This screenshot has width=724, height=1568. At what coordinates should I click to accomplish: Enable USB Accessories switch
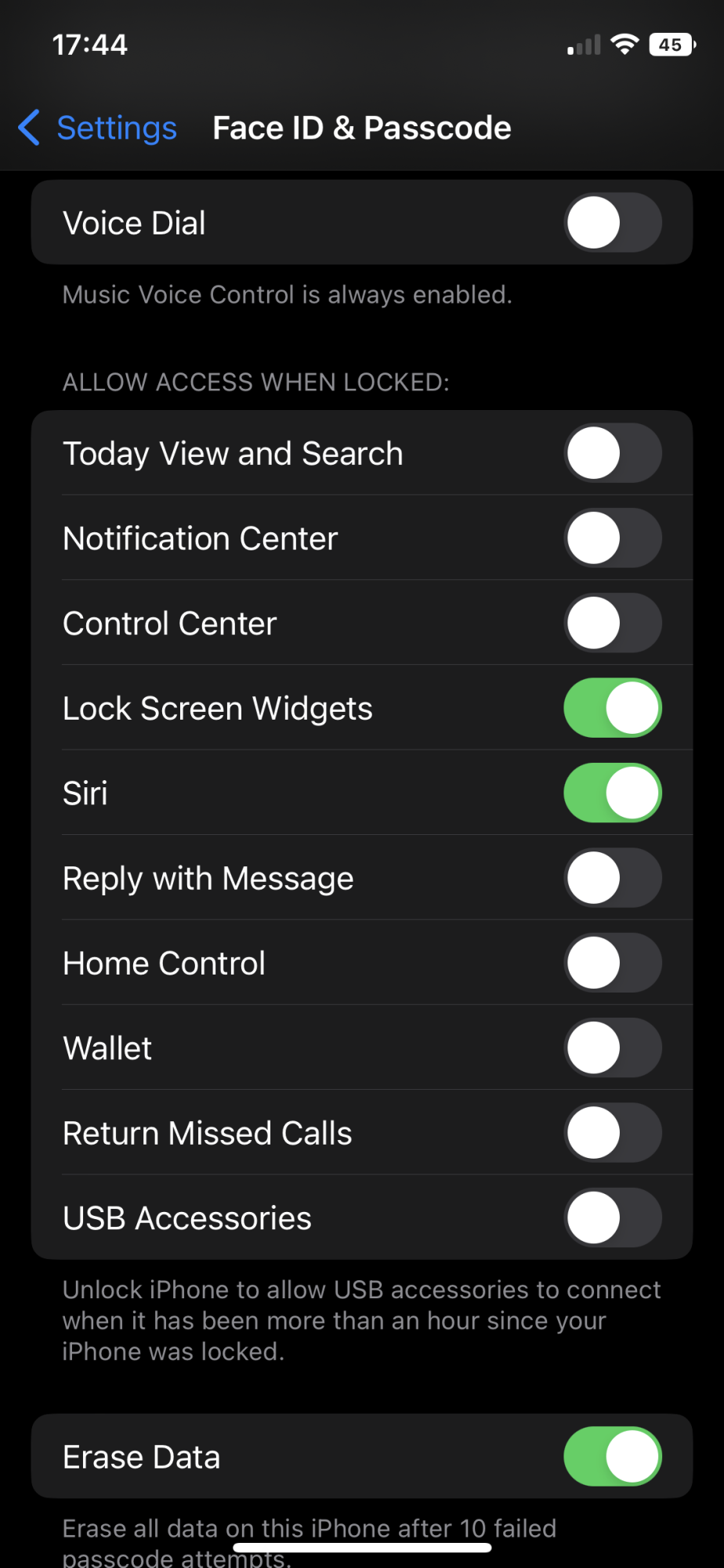(612, 1218)
